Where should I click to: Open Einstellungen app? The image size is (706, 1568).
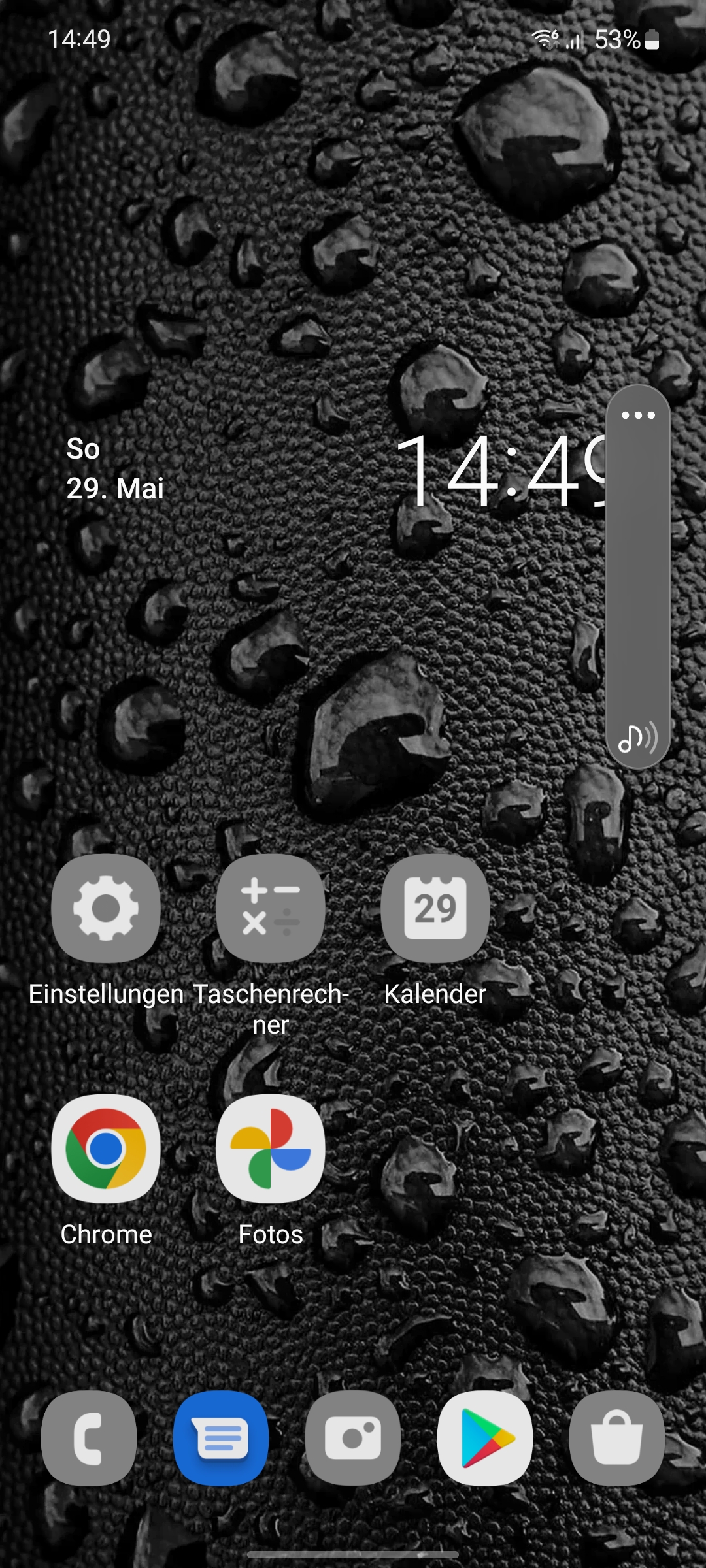point(106,908)
